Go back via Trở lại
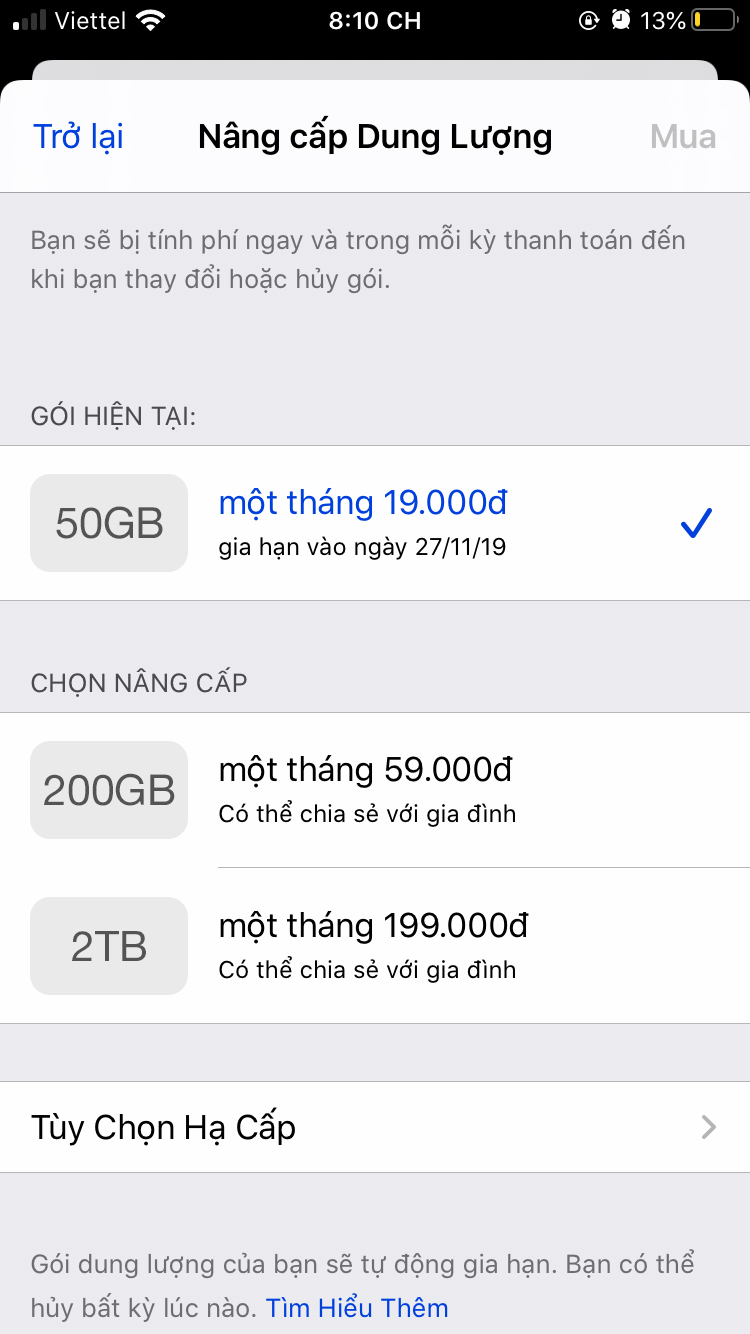This screenshot has height=1334, width=750. click(x=79, y=137)
